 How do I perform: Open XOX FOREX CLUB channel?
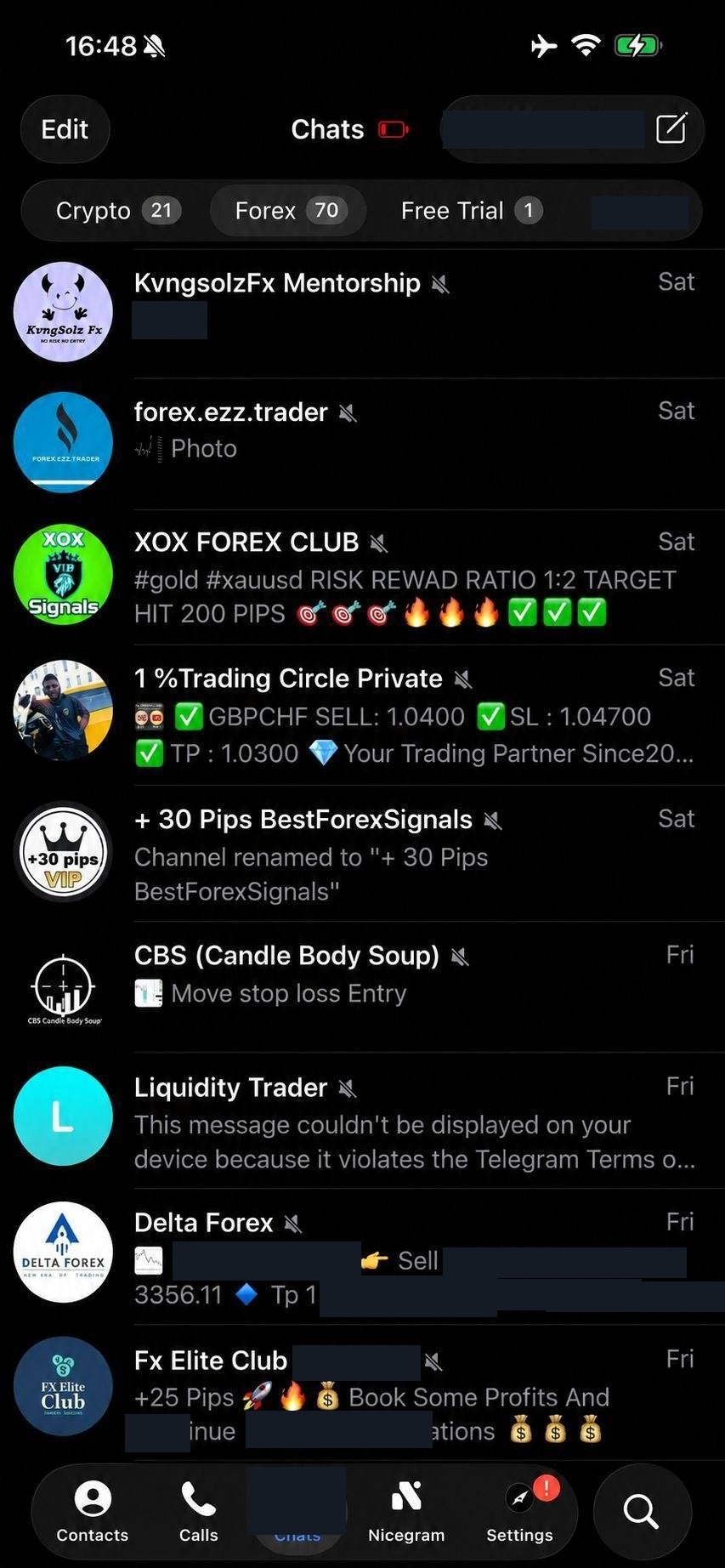pos(362,576)
